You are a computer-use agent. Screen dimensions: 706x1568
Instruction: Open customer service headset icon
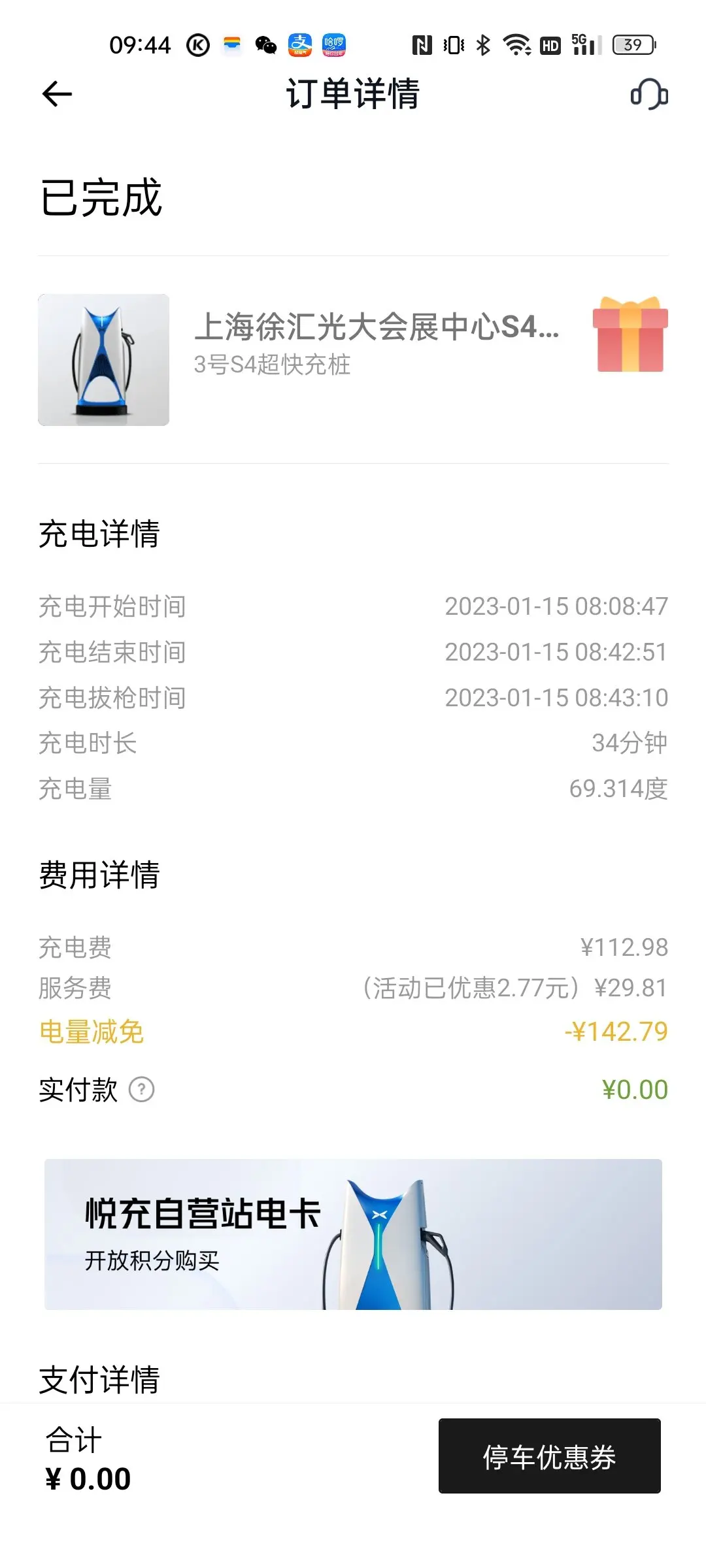pos(649,94)
